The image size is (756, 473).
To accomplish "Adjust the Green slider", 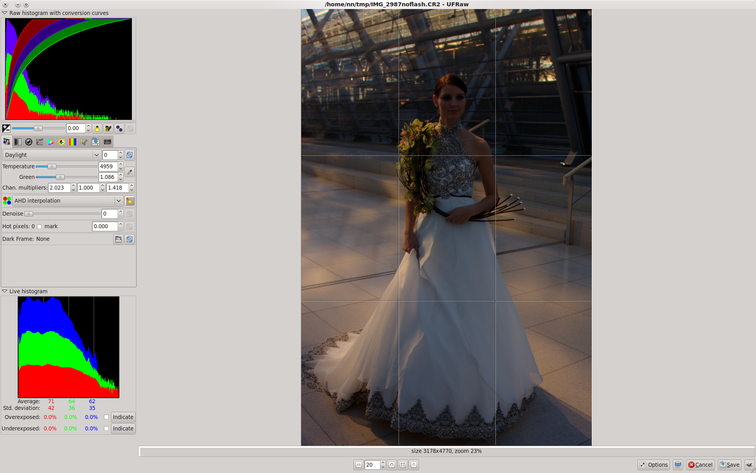I will click(60, 177).
